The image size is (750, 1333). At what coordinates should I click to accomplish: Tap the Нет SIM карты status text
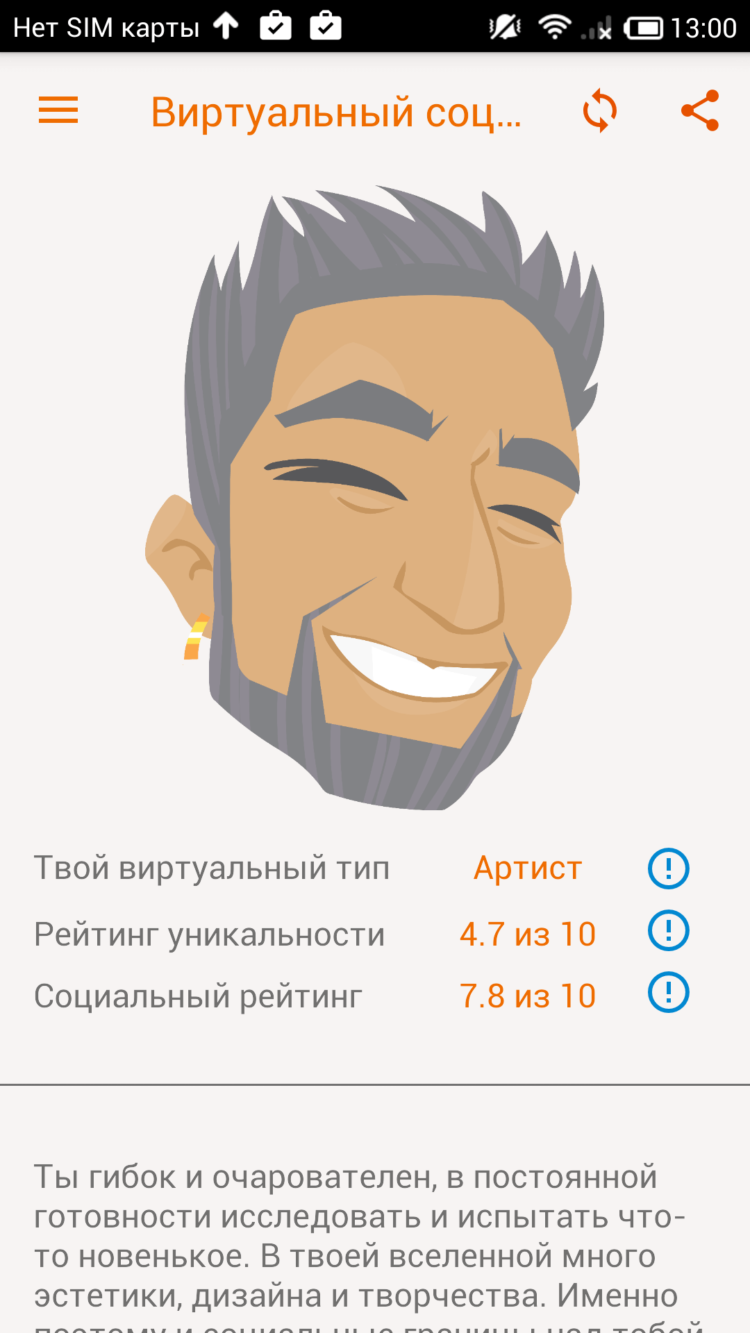click(95, 26)
